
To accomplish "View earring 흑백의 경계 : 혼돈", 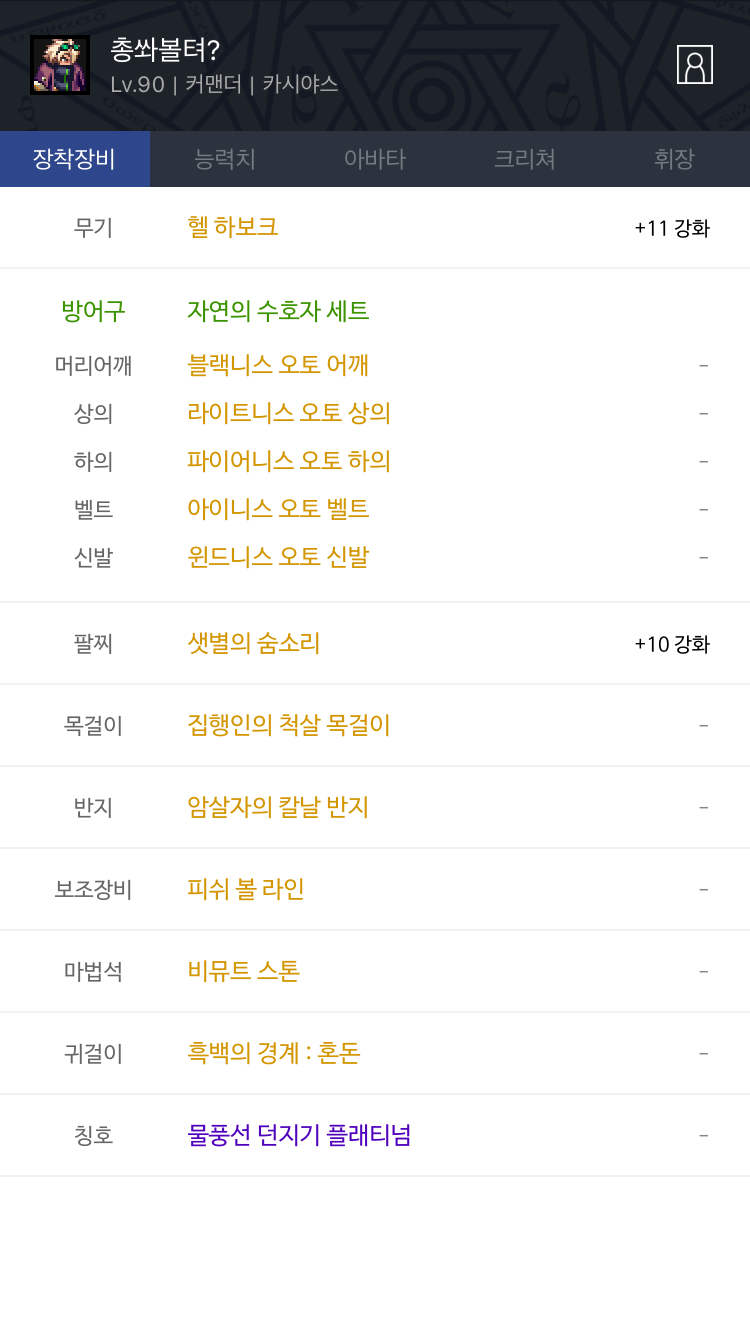I will 274,1053.
